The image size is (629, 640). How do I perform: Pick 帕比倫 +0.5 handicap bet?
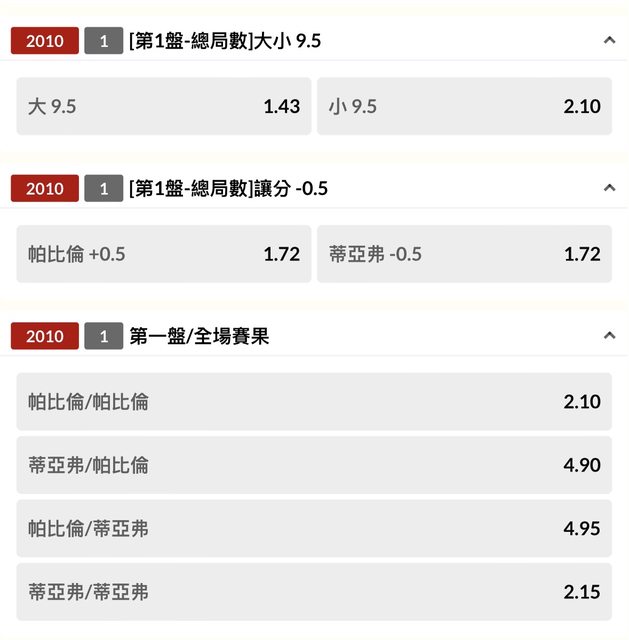coord(164,254)
